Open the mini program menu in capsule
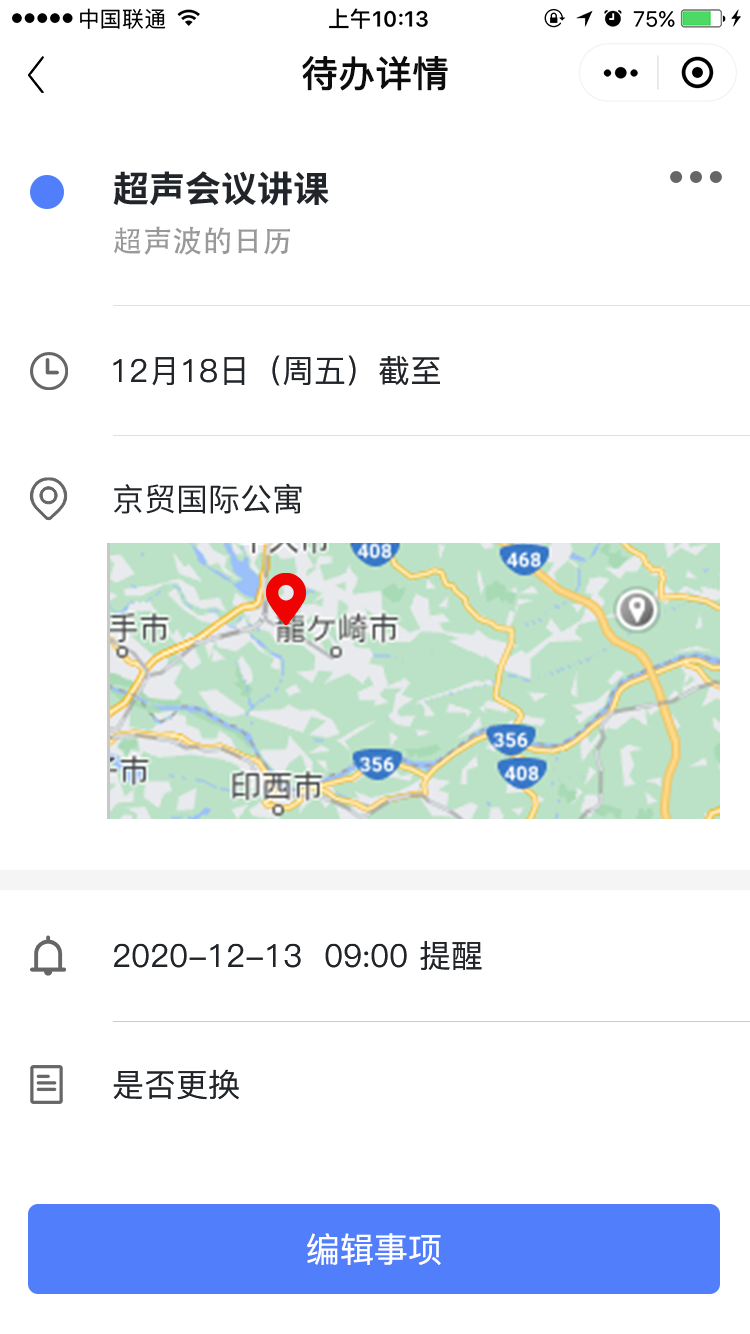This screenshot has width=750, height=1334. (620, 73)
